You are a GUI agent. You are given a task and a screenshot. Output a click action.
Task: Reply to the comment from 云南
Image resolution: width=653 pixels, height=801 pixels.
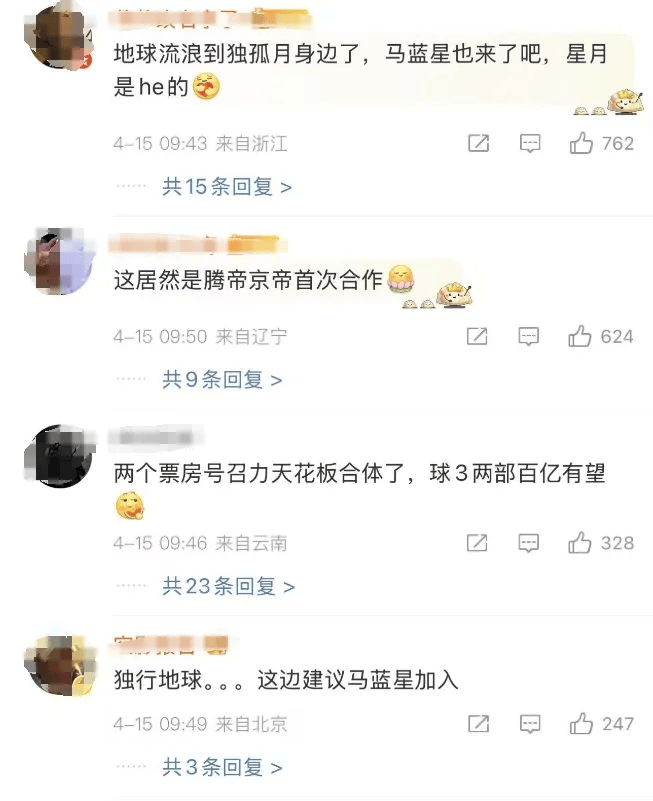click(530, 543)
